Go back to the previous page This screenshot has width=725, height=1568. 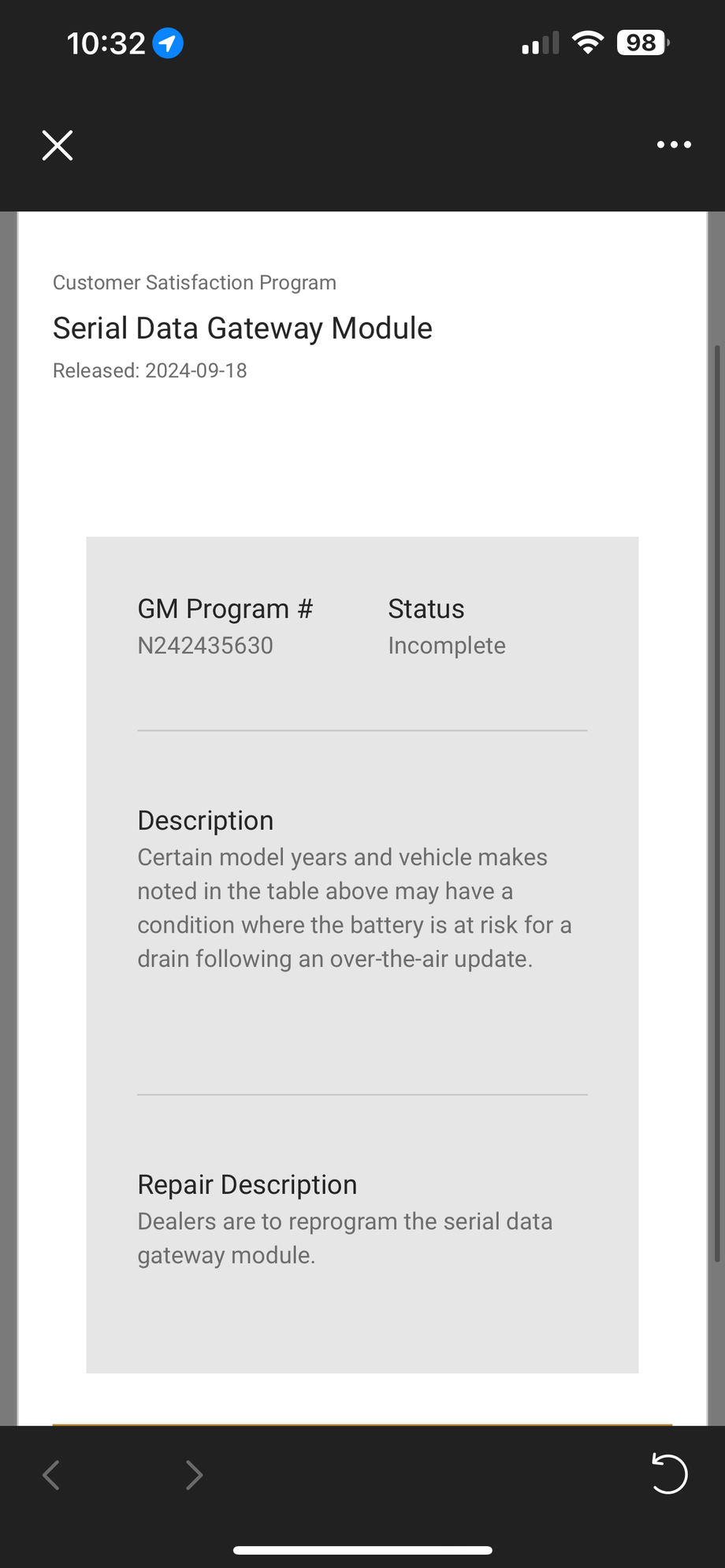pos(51,1474)
